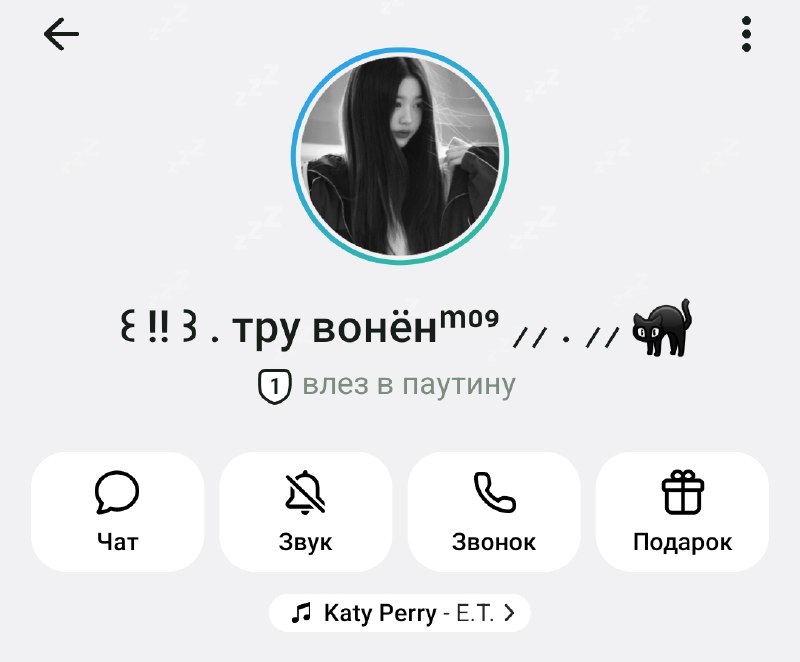The image size is (800, 662).
Task: Open the three-dot overflow menu
Action: 746,34
